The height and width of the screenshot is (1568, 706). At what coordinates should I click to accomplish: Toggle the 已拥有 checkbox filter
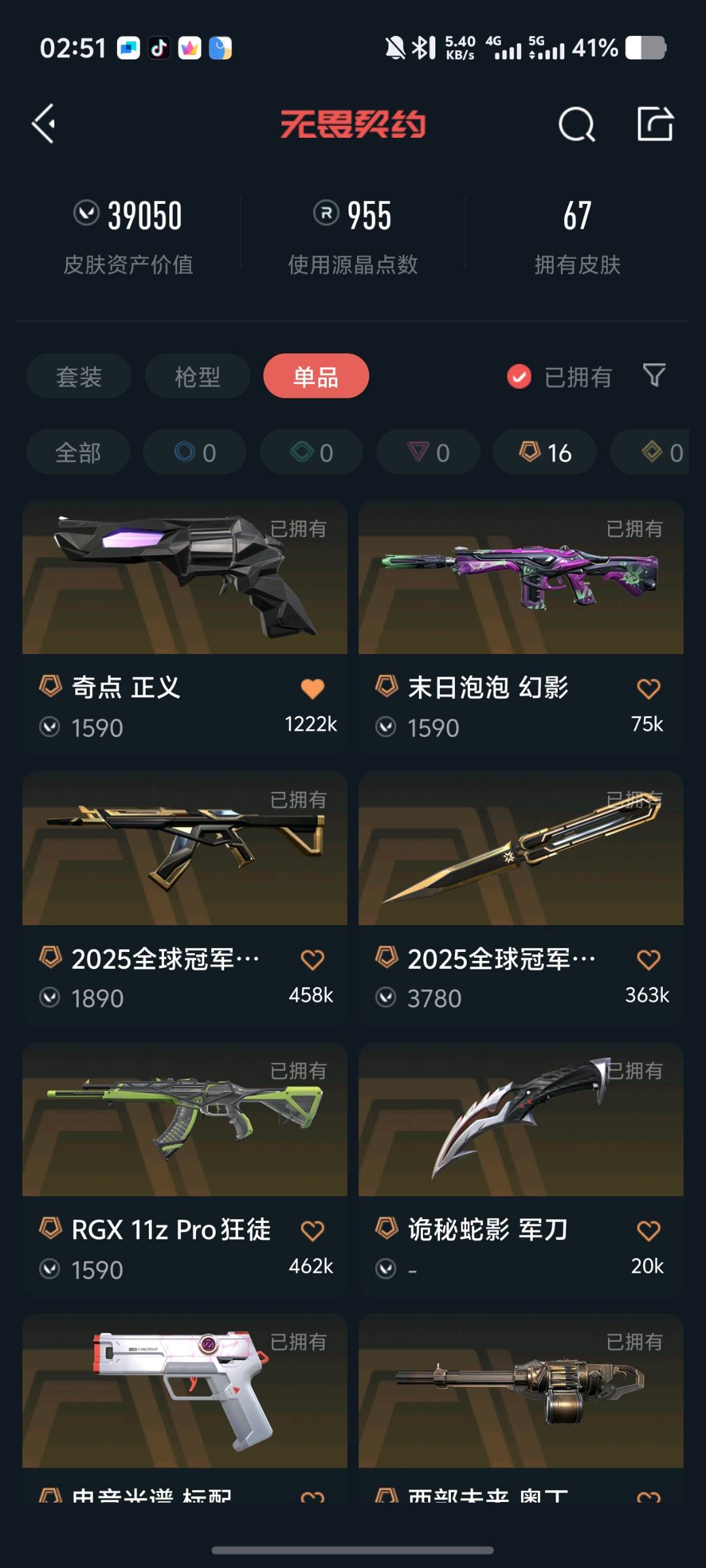(x=559, y=376)
